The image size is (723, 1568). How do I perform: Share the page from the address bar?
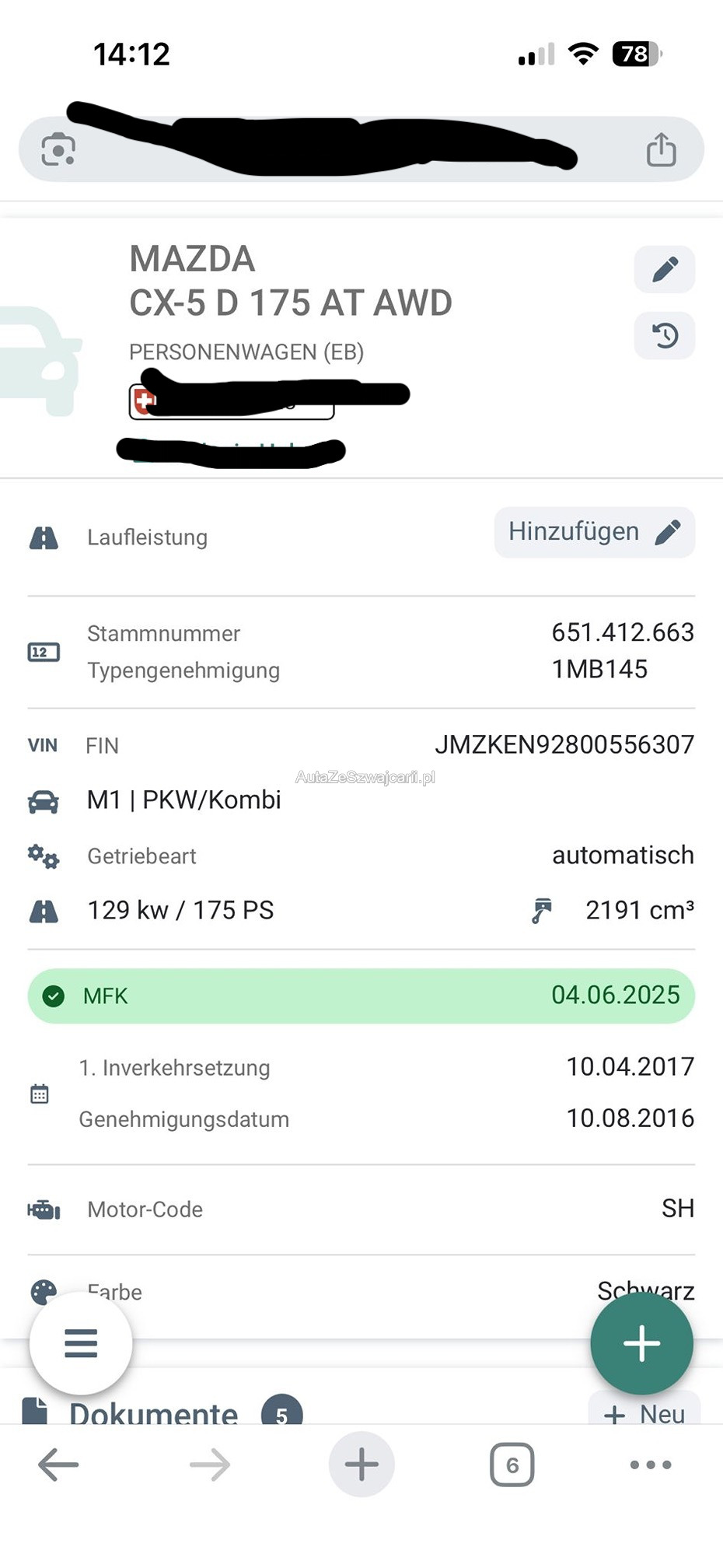coord(661,149)
